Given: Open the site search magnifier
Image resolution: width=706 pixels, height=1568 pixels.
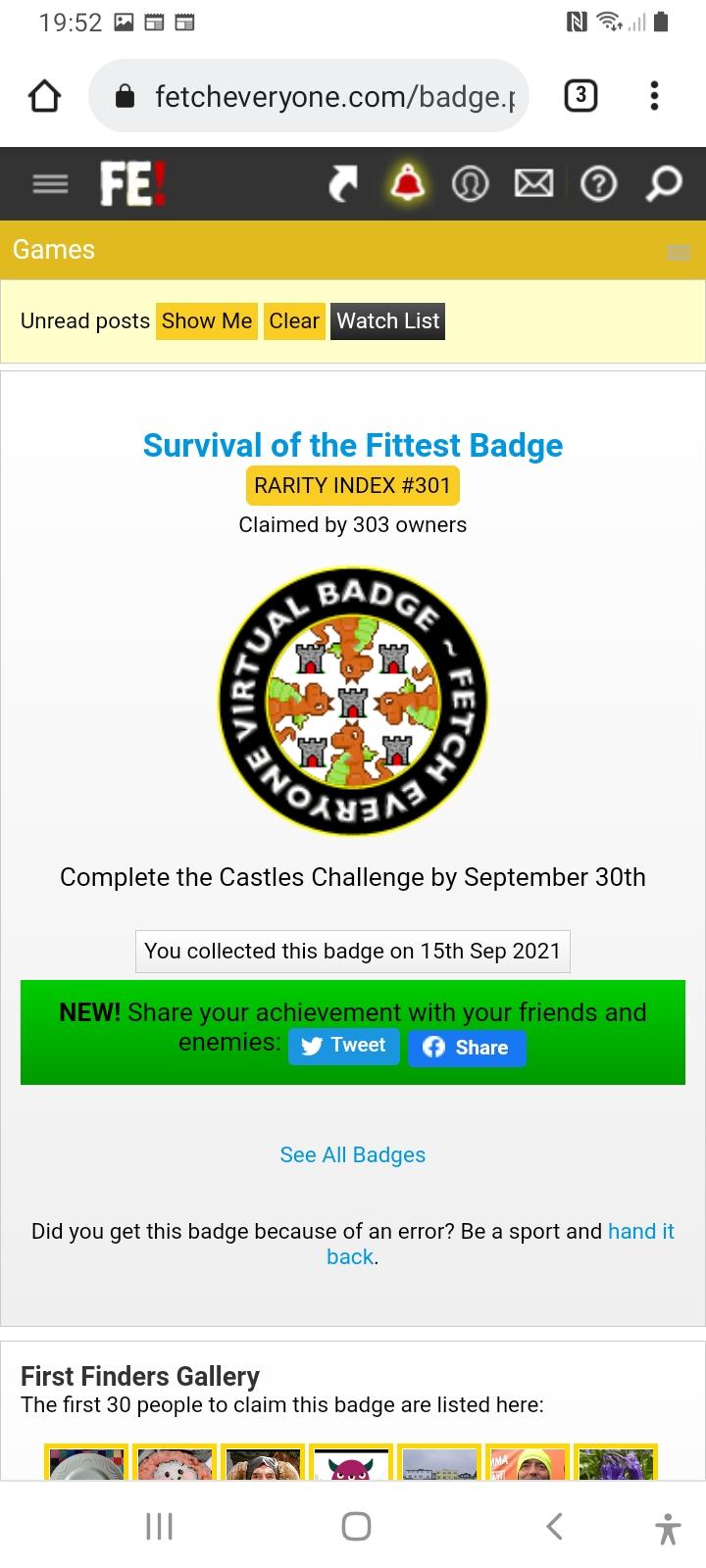Looking at the screenshot, I should coord(664,183).
